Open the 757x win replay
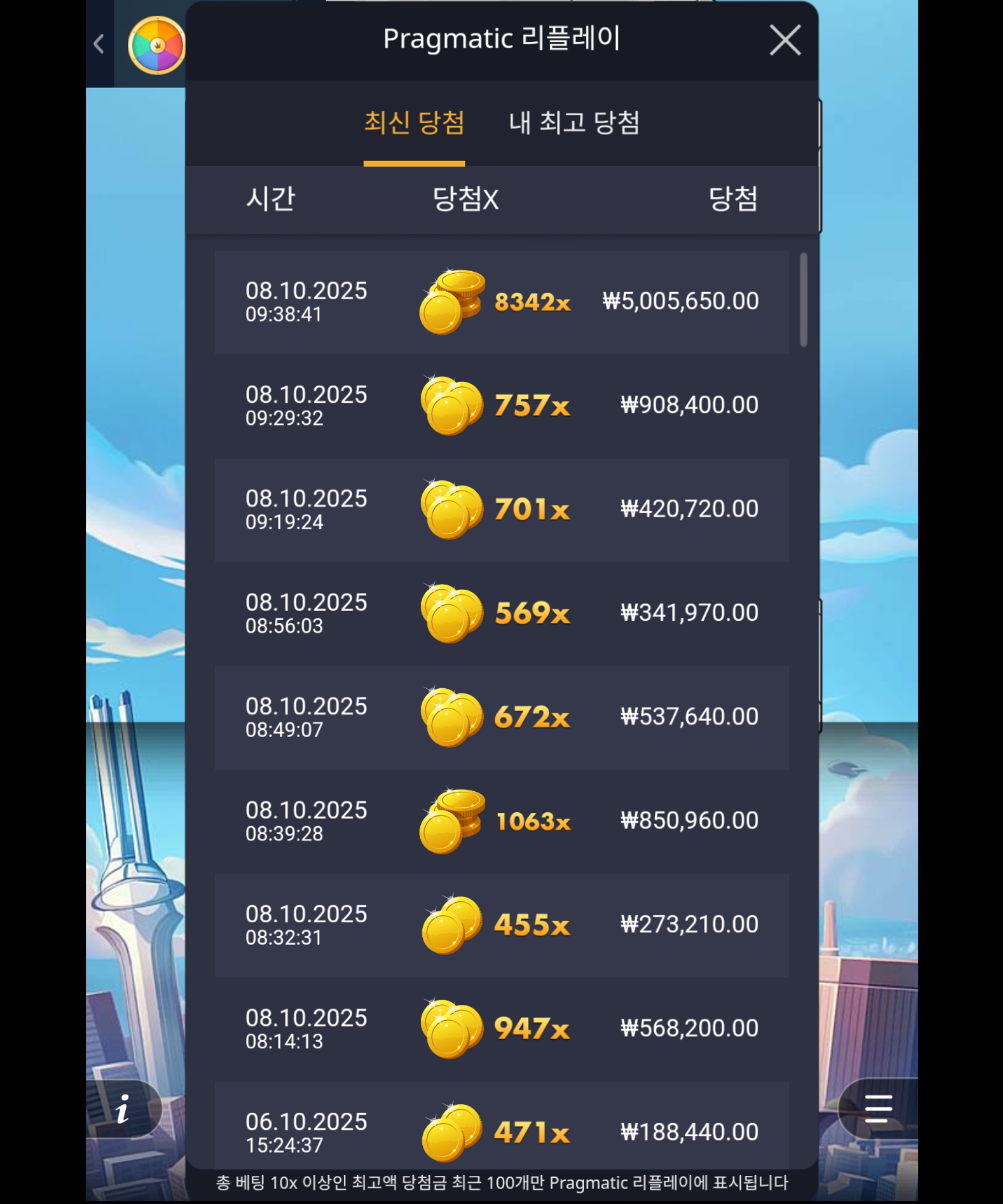This screenshot has height=1204, width=1003. [x=501, y=406]
